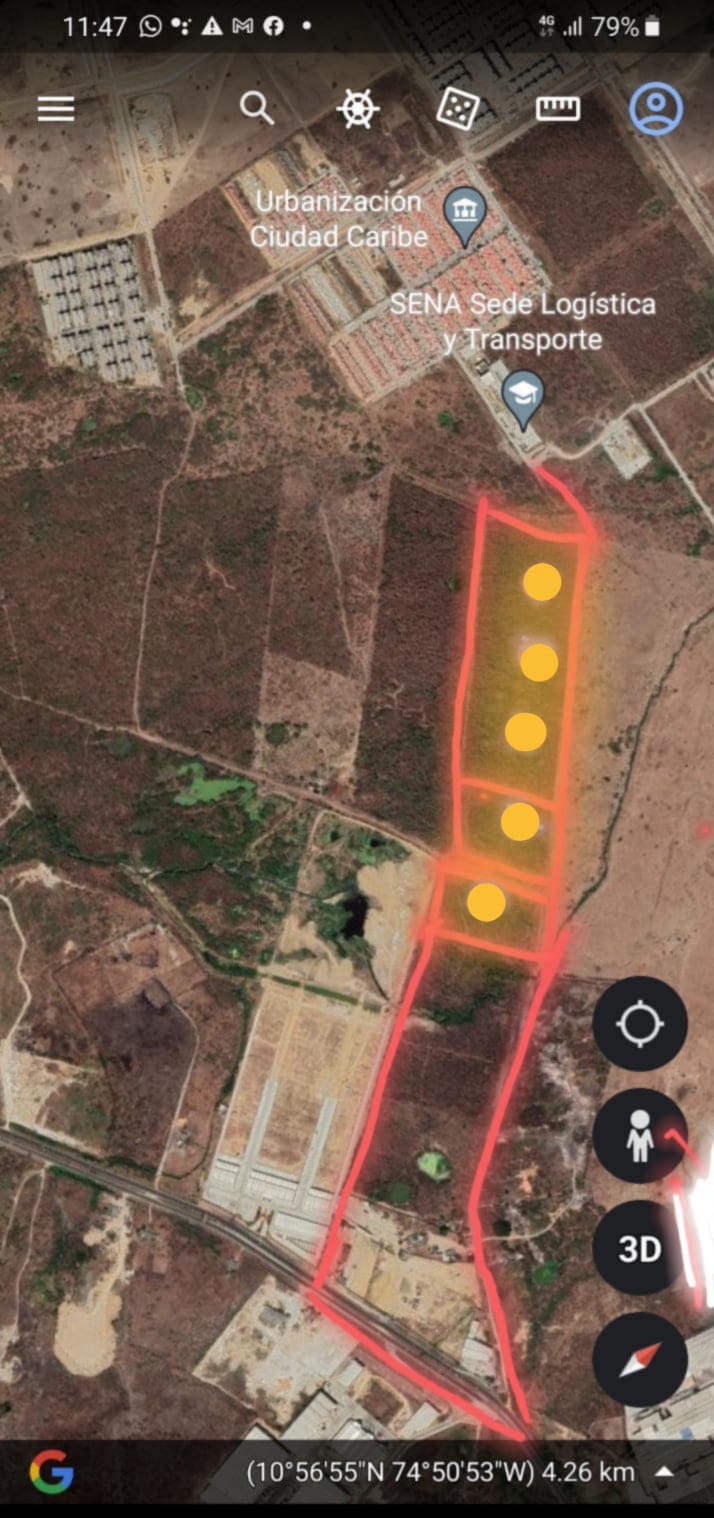Roll the dice for a random place
The image size is (714, 1518).
[x=457, y=108]
